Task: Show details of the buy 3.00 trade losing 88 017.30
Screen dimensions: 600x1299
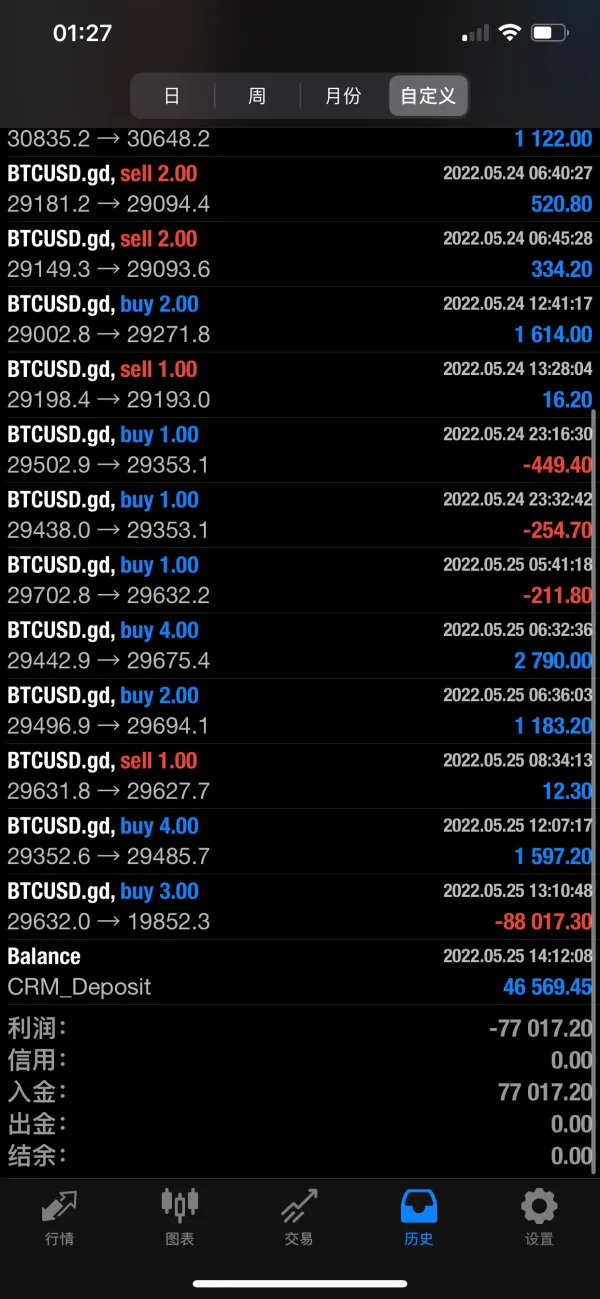Action: [300, 906]
